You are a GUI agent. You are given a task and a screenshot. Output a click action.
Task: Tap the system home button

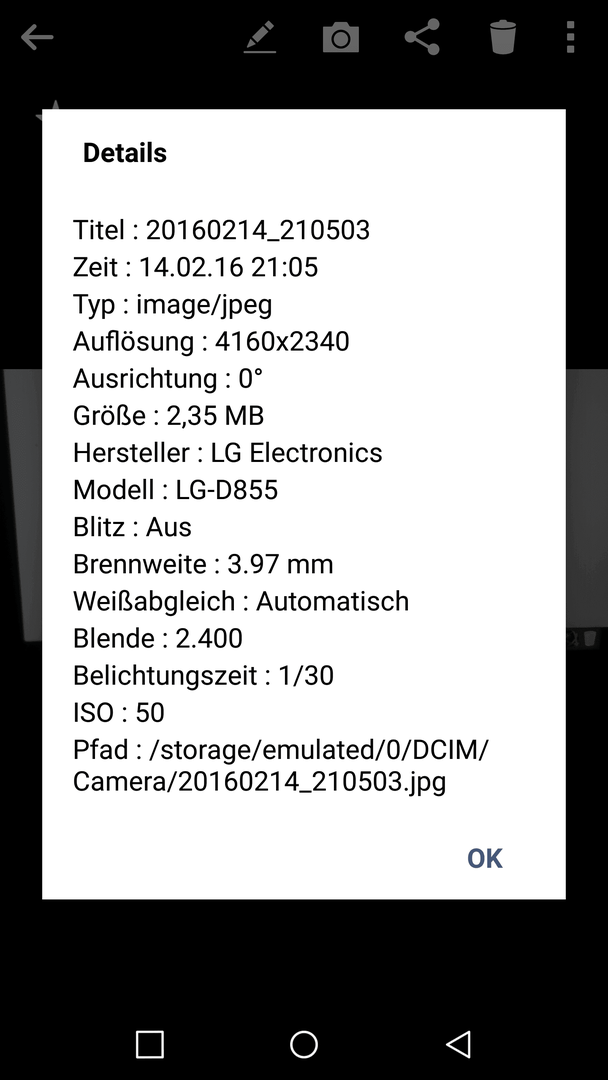304,1044
